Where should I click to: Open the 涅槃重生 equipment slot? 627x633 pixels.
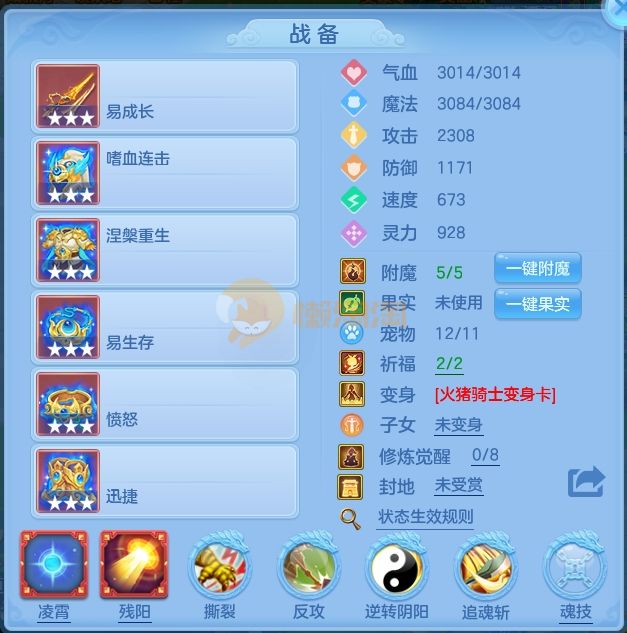click(165, 251)
